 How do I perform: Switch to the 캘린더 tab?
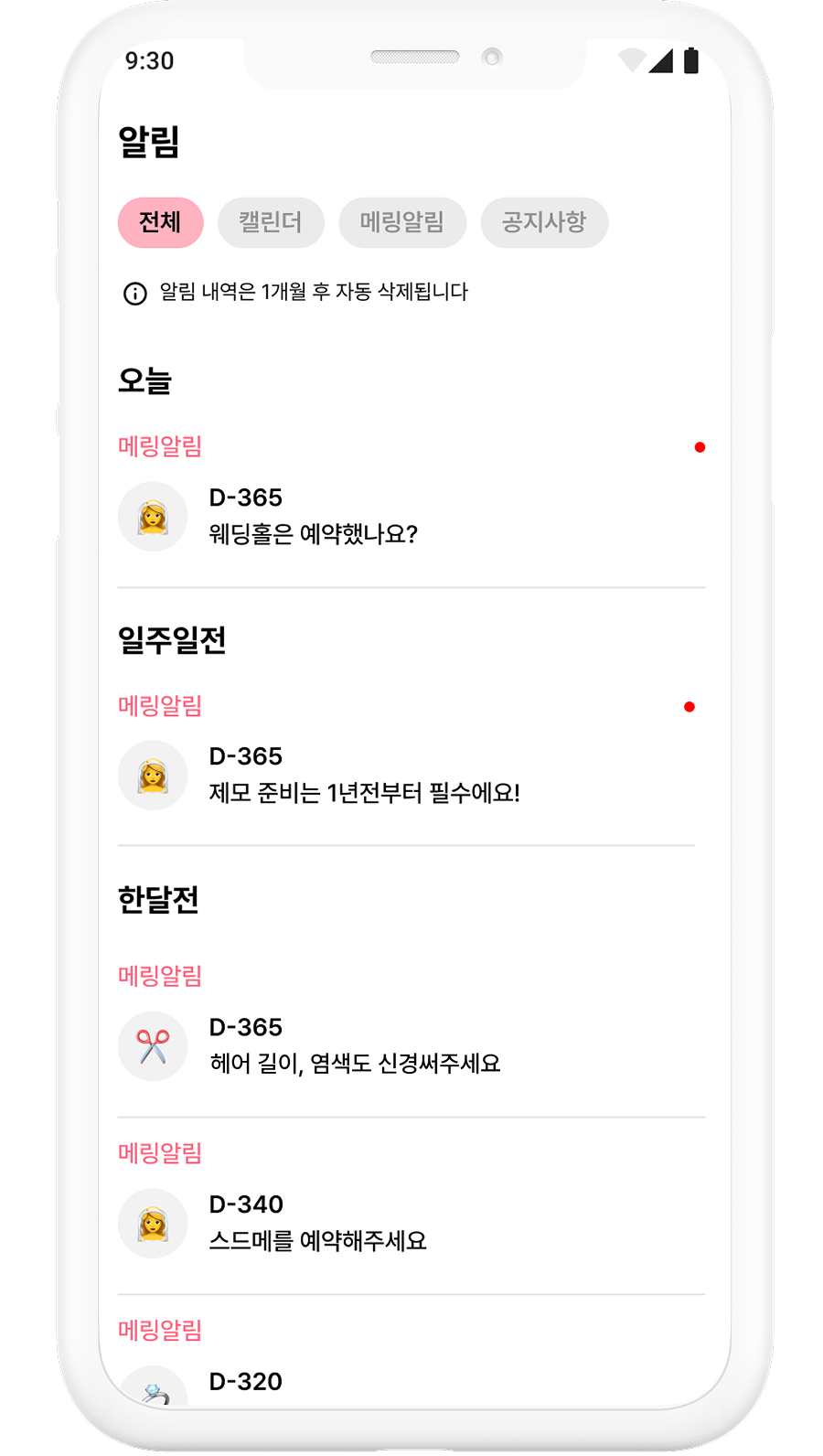[271, 222]
